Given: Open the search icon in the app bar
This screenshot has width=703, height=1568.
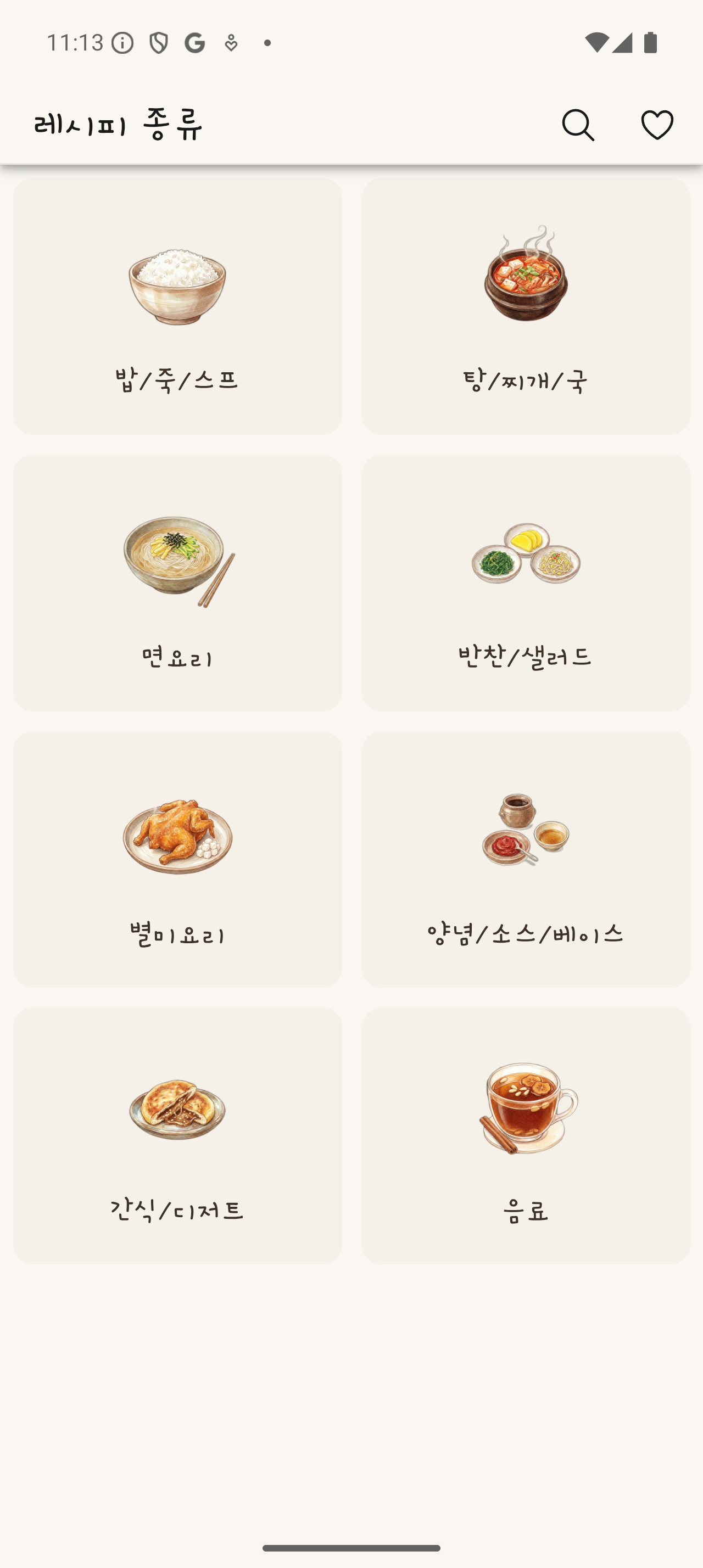Looking at the screenshot, I should coord(578,125).
